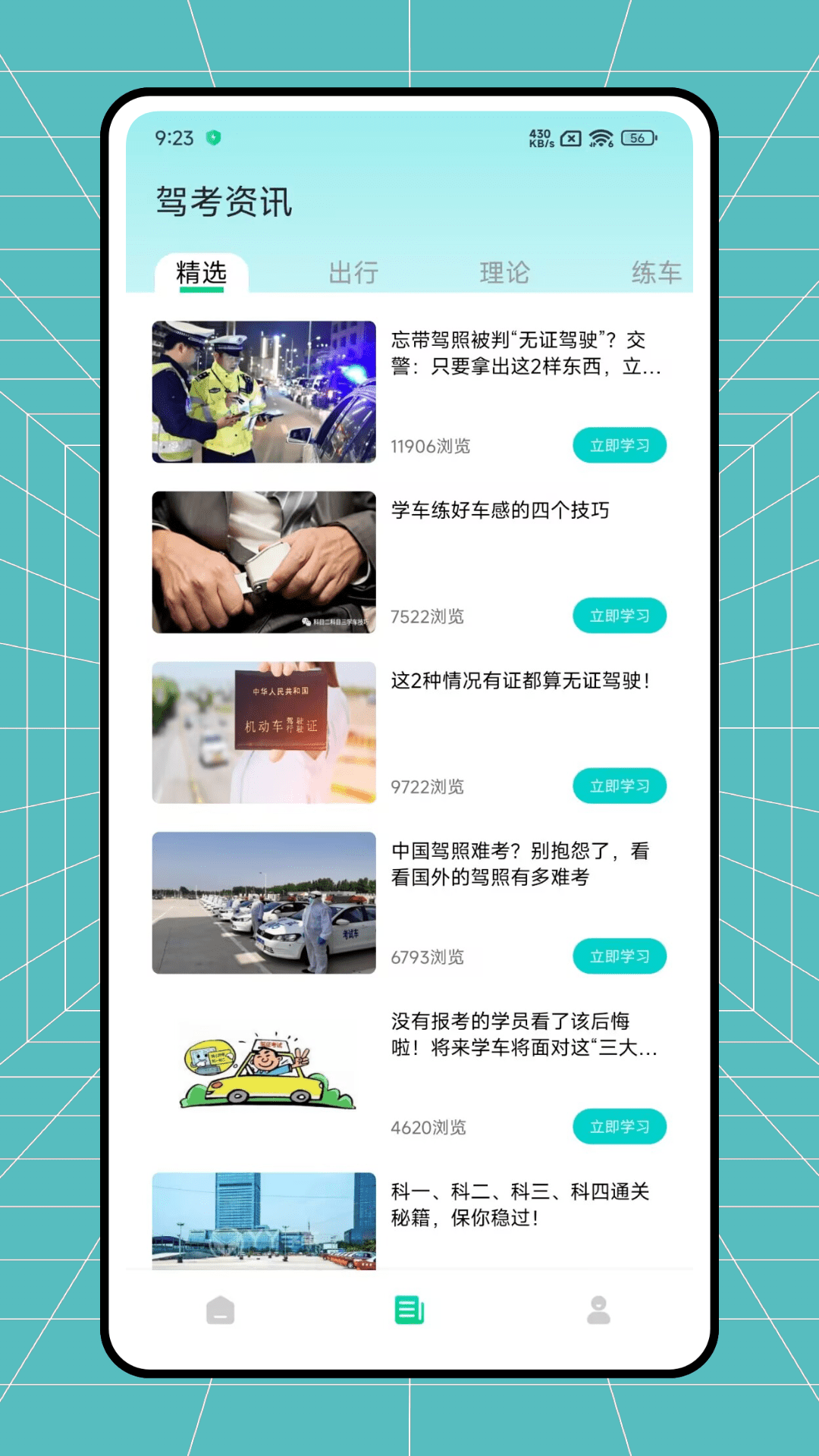The width and height of the screenshot is (819, 1456).
Task: Open the home icon in bottom navigation
Action: (x=221, y=1309)
